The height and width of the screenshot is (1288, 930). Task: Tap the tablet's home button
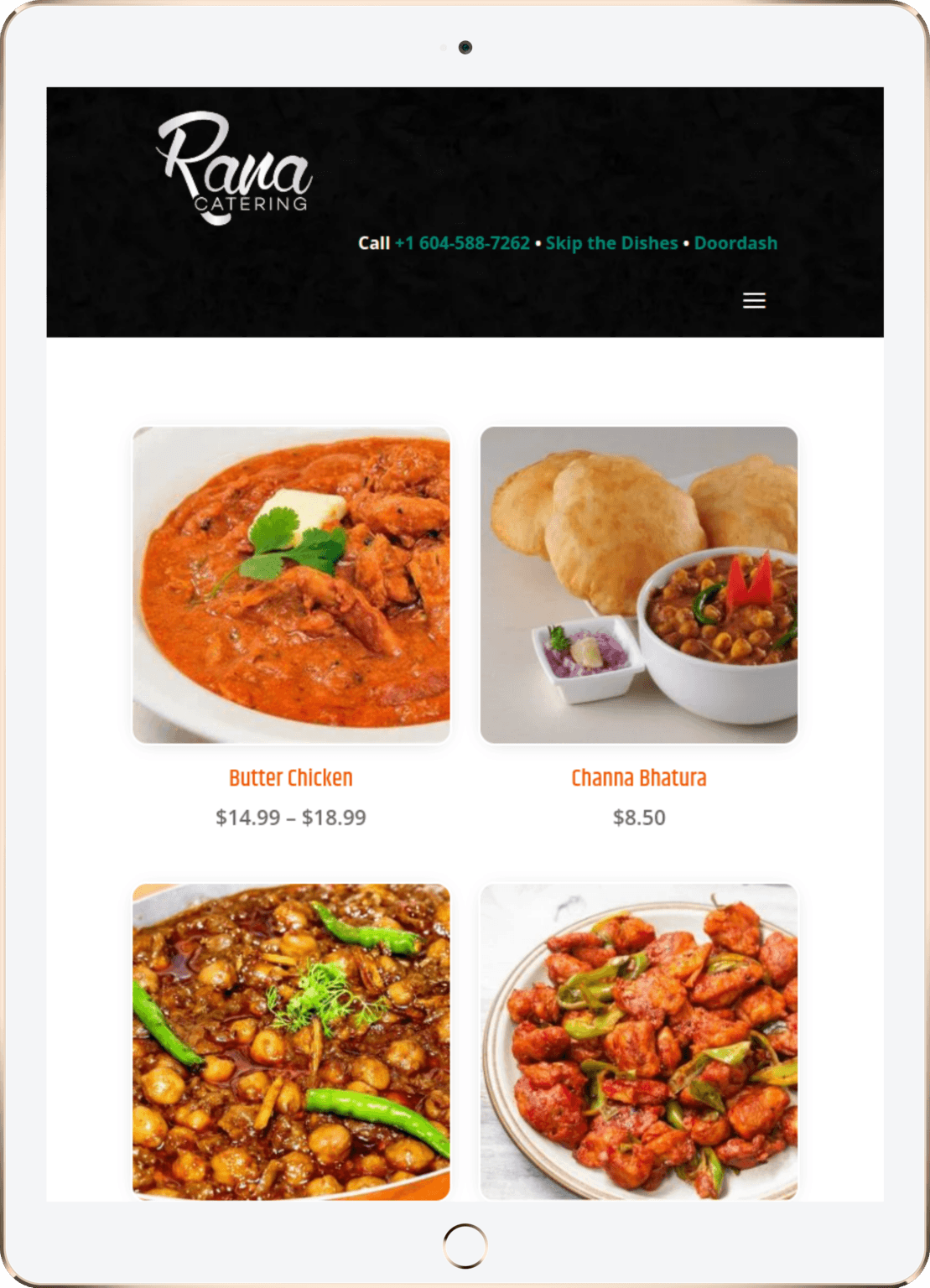coord(465,1246)
